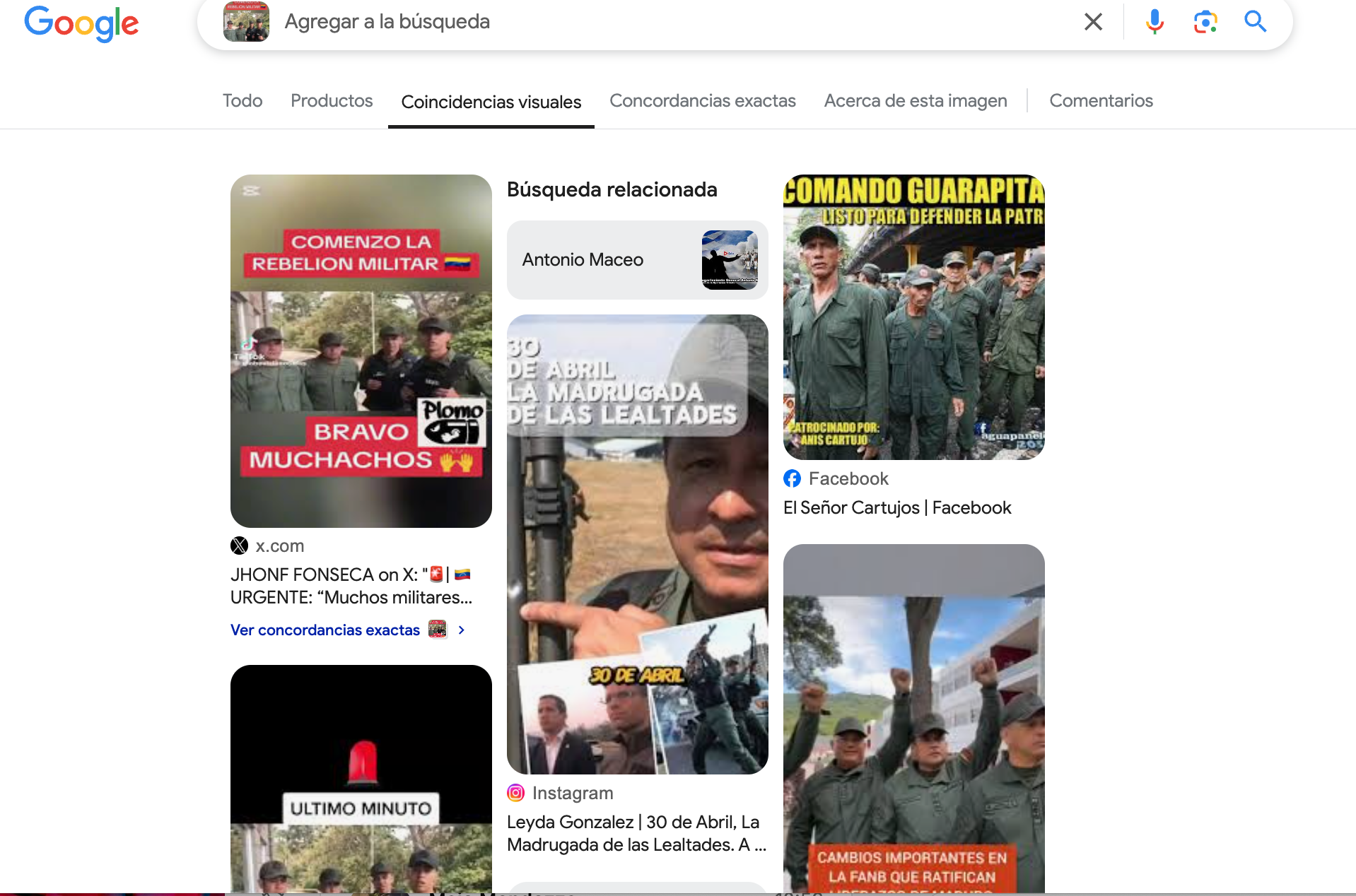The image size is (1356, 896).
Task: Open the Concordancias exactas tab
Action: (702, 101)
